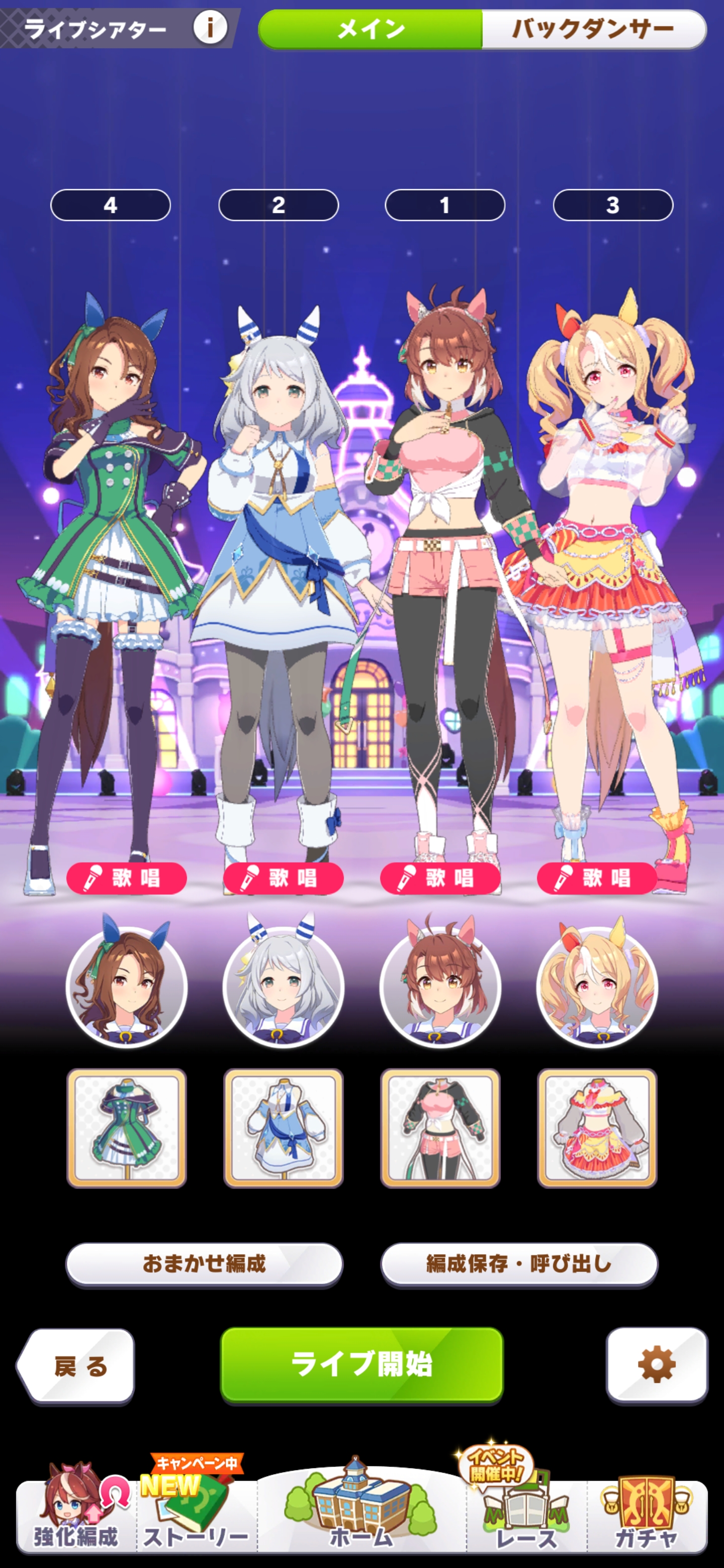Viewport: 724px width, 1568px height.
Task: Open the gear settings button
Action: click(x=657, y=1364)
